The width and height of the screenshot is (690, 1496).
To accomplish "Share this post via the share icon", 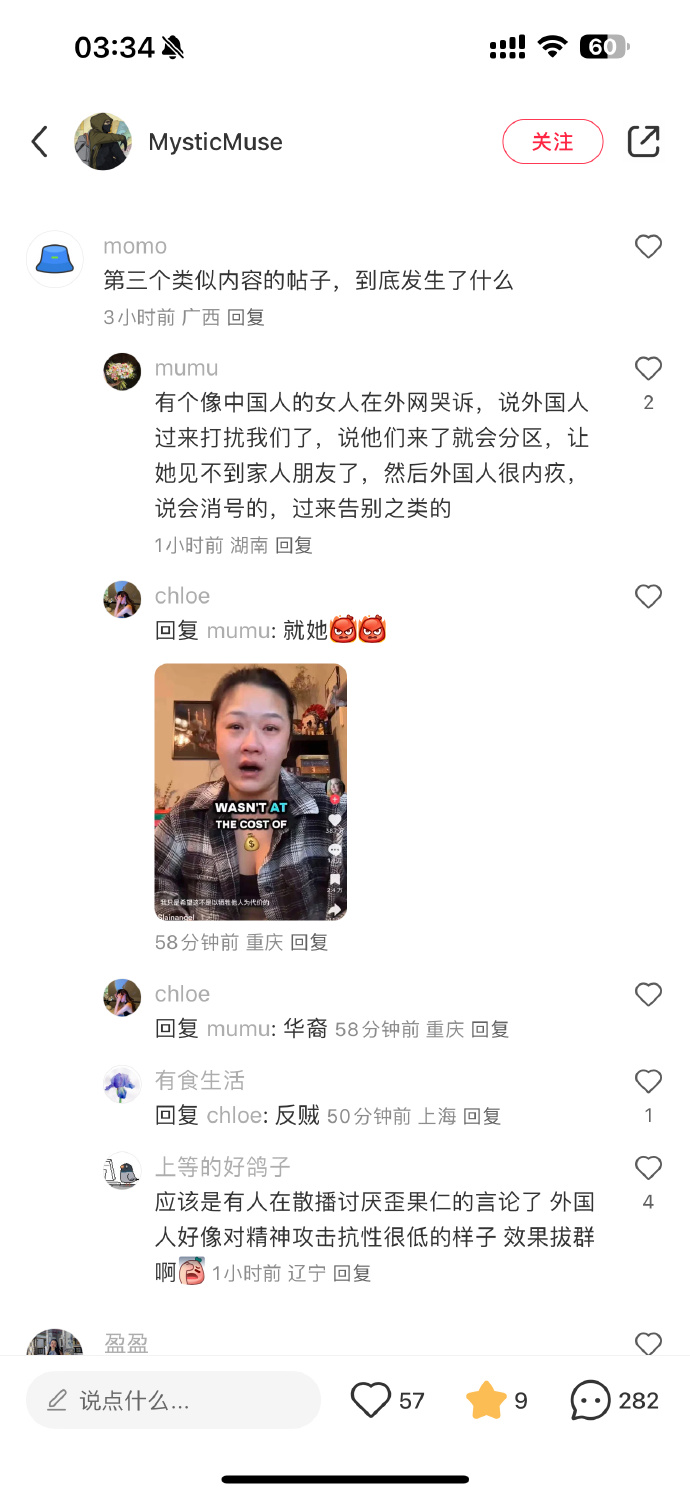I will [643, 142].
